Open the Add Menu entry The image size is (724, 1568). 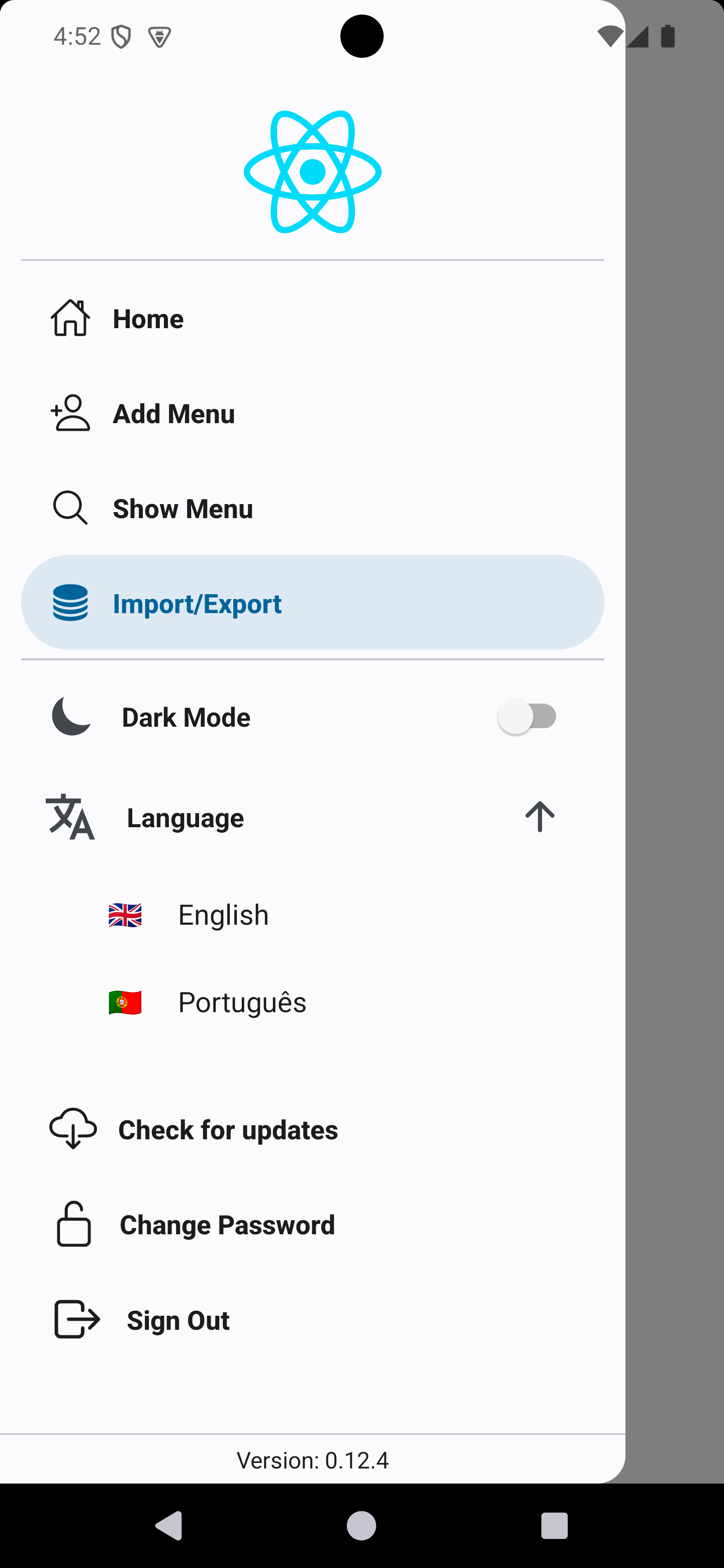coord(173,414)
